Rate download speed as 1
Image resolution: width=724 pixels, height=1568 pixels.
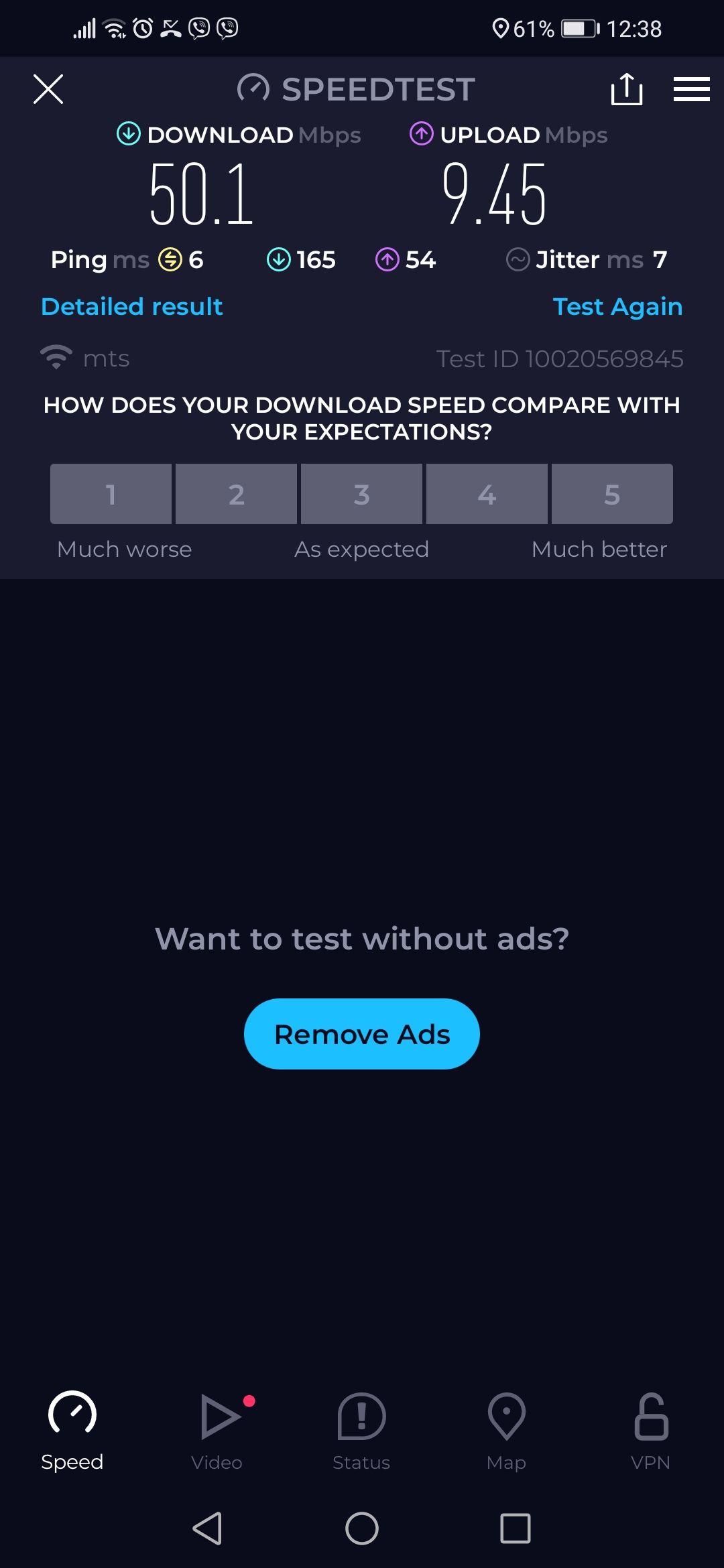click(111, 494)
